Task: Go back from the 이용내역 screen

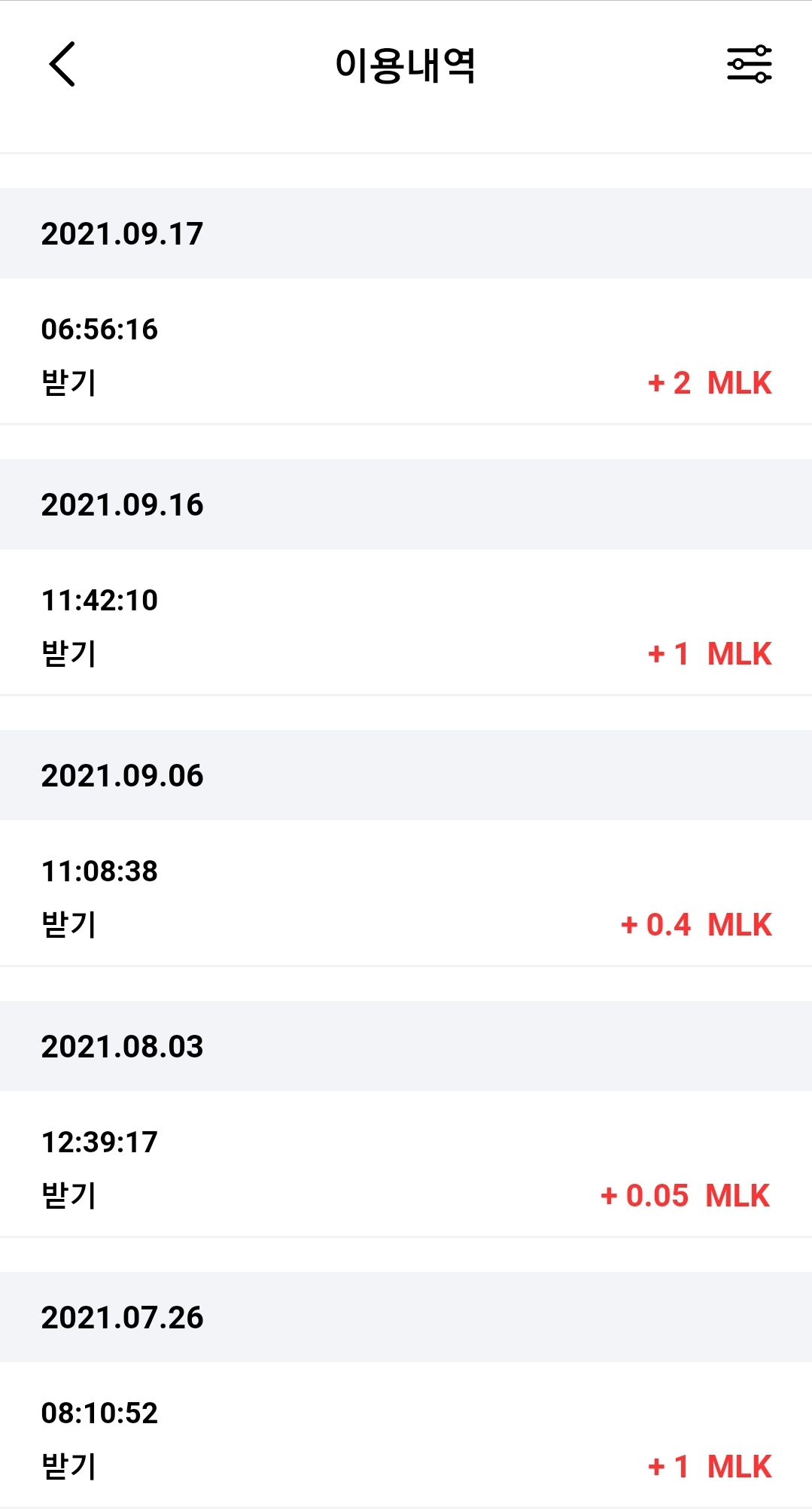Action: click(x=62, y=64)
